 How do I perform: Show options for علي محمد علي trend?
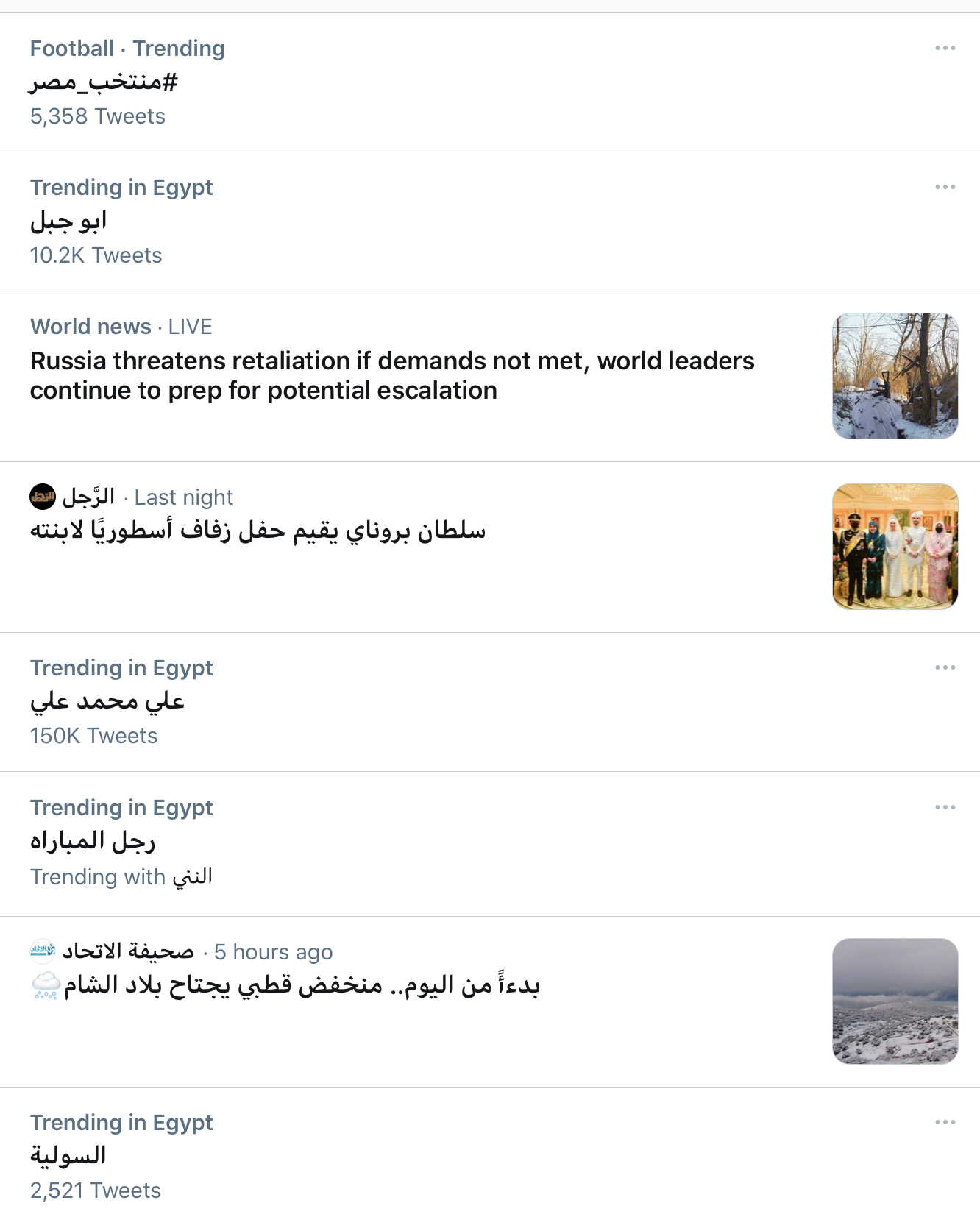945,668
